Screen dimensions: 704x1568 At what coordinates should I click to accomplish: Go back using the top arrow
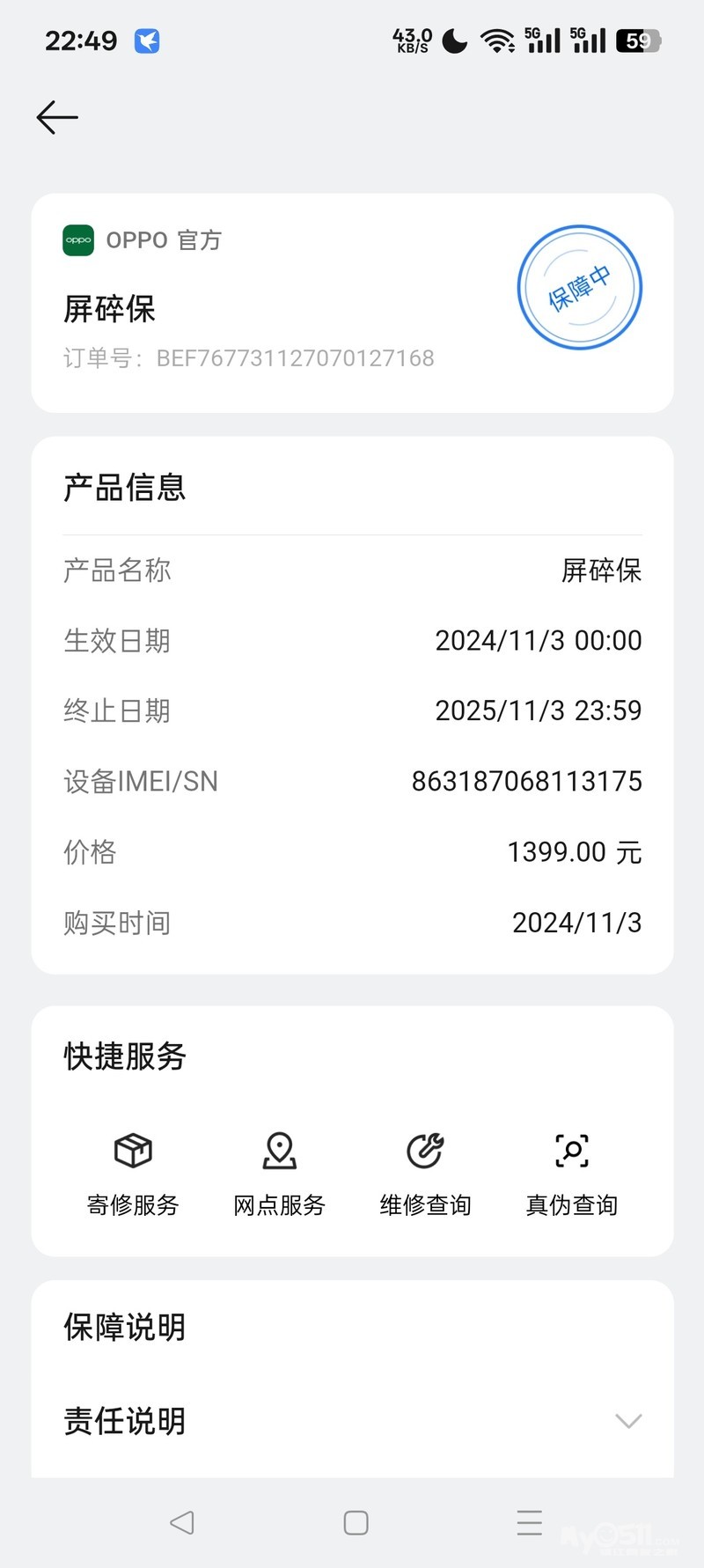point(57,117)
